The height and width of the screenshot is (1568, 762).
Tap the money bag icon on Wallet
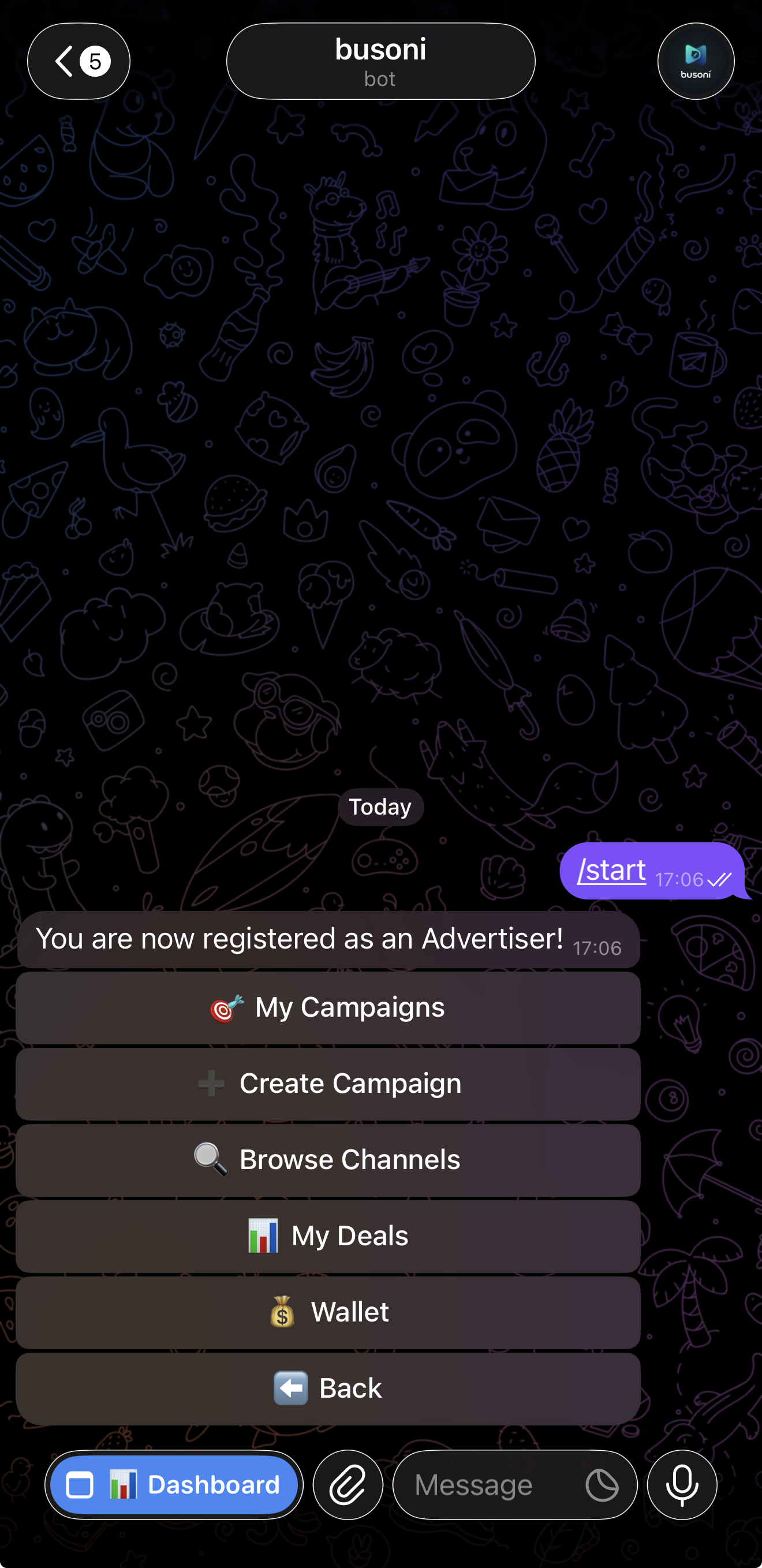pyautogui.click(x=282, y=1311)
